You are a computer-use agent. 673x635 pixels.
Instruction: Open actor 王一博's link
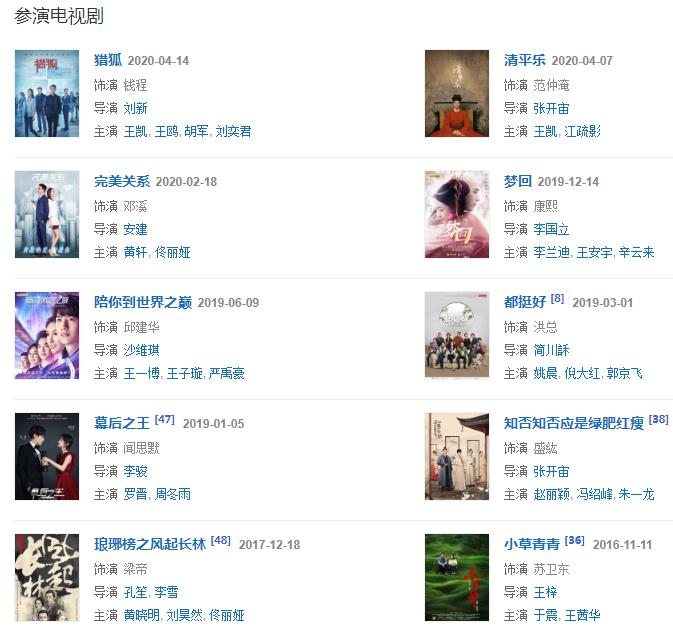click(x=141, y=374)
